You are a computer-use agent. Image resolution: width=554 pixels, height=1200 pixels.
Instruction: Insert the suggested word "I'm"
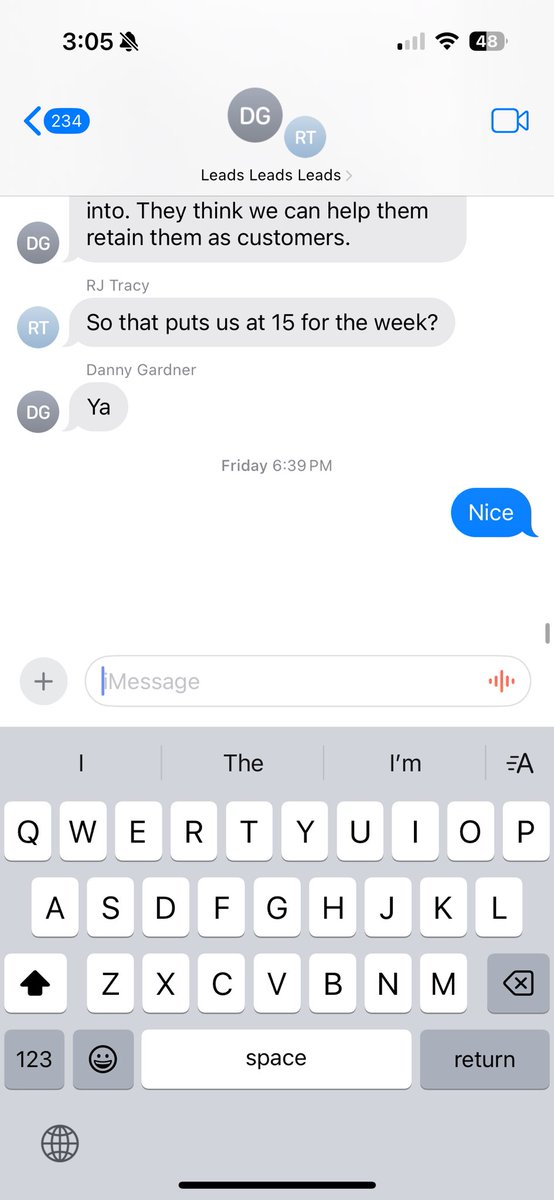tap(405, 763)
